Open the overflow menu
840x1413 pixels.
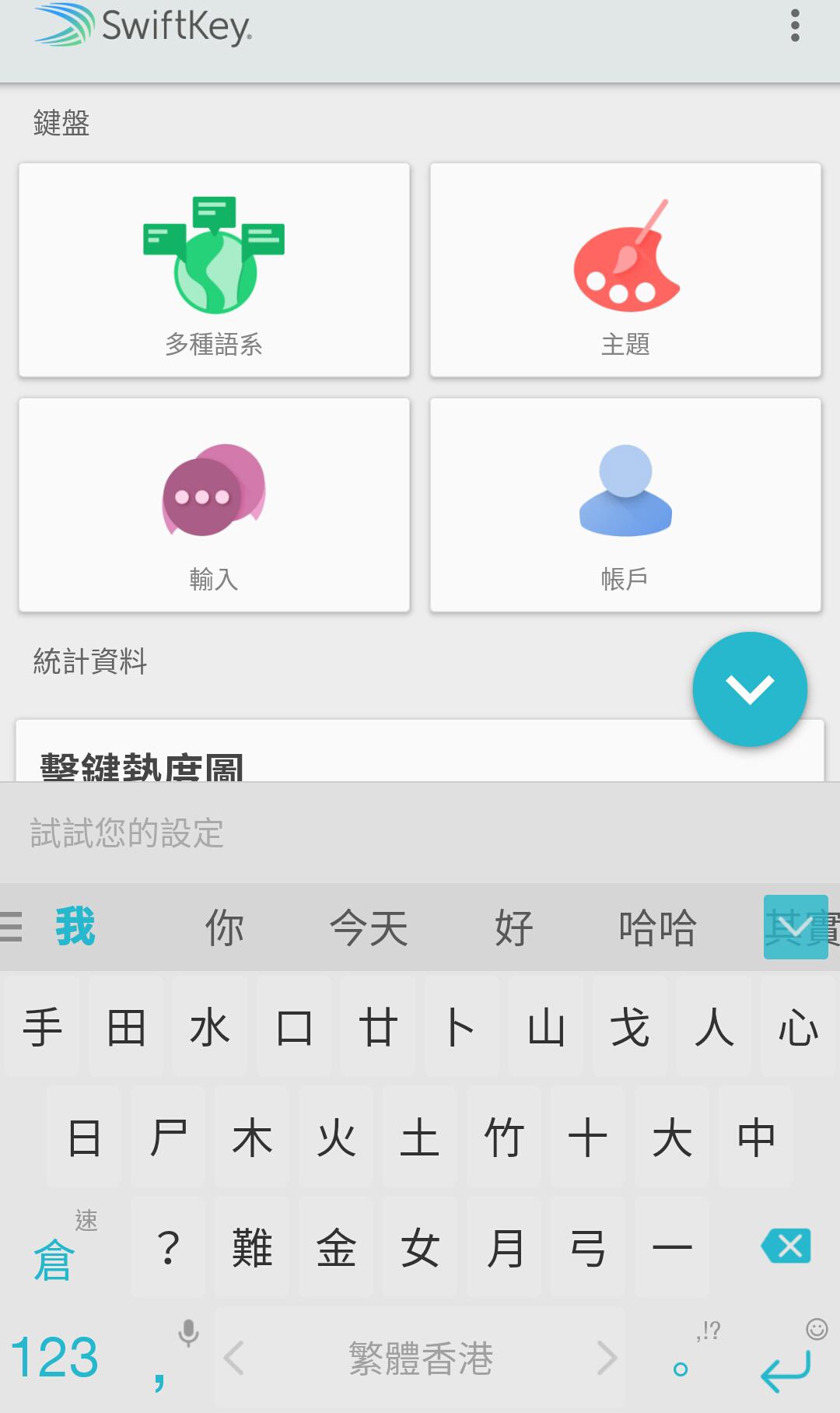pos(794,26)
